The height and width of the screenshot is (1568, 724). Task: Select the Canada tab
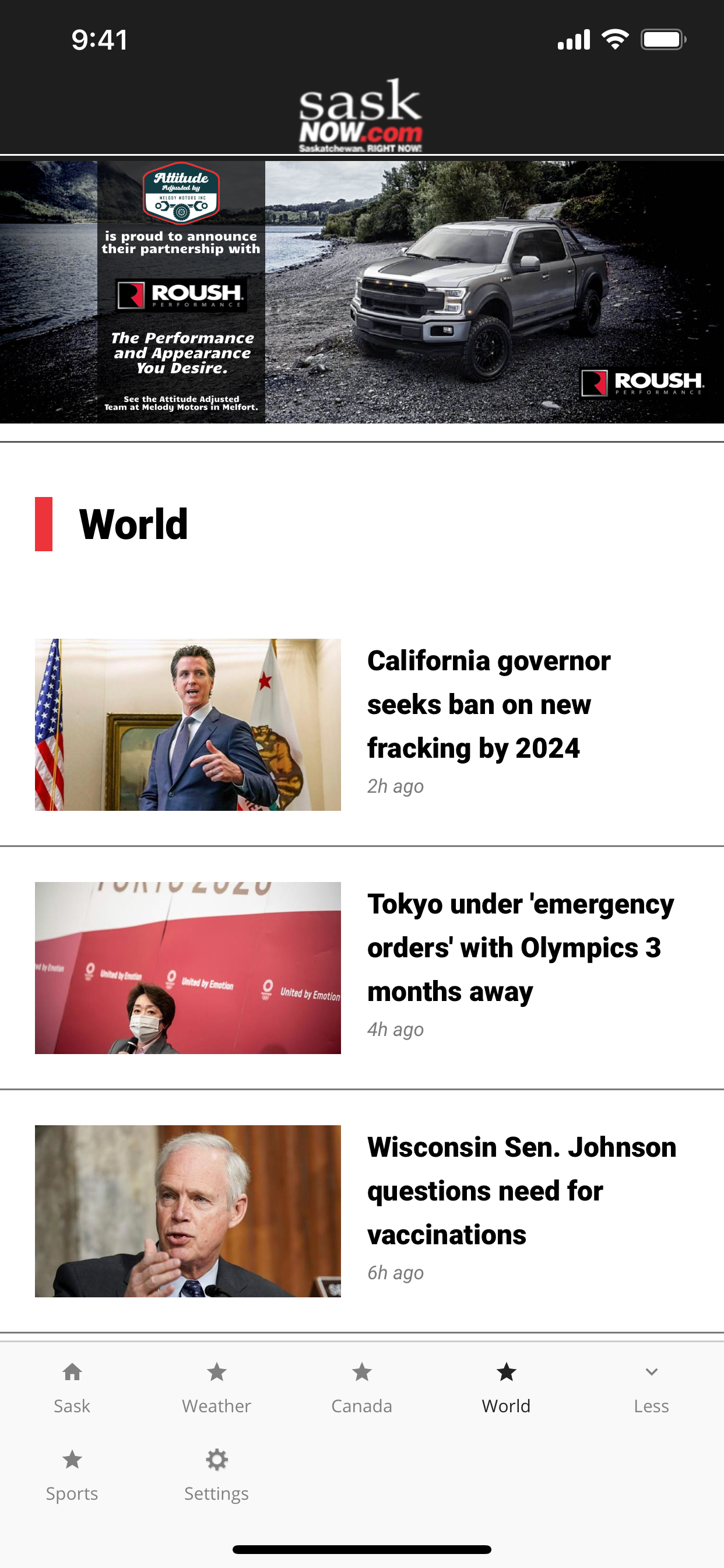click(x=361, y=1389)
